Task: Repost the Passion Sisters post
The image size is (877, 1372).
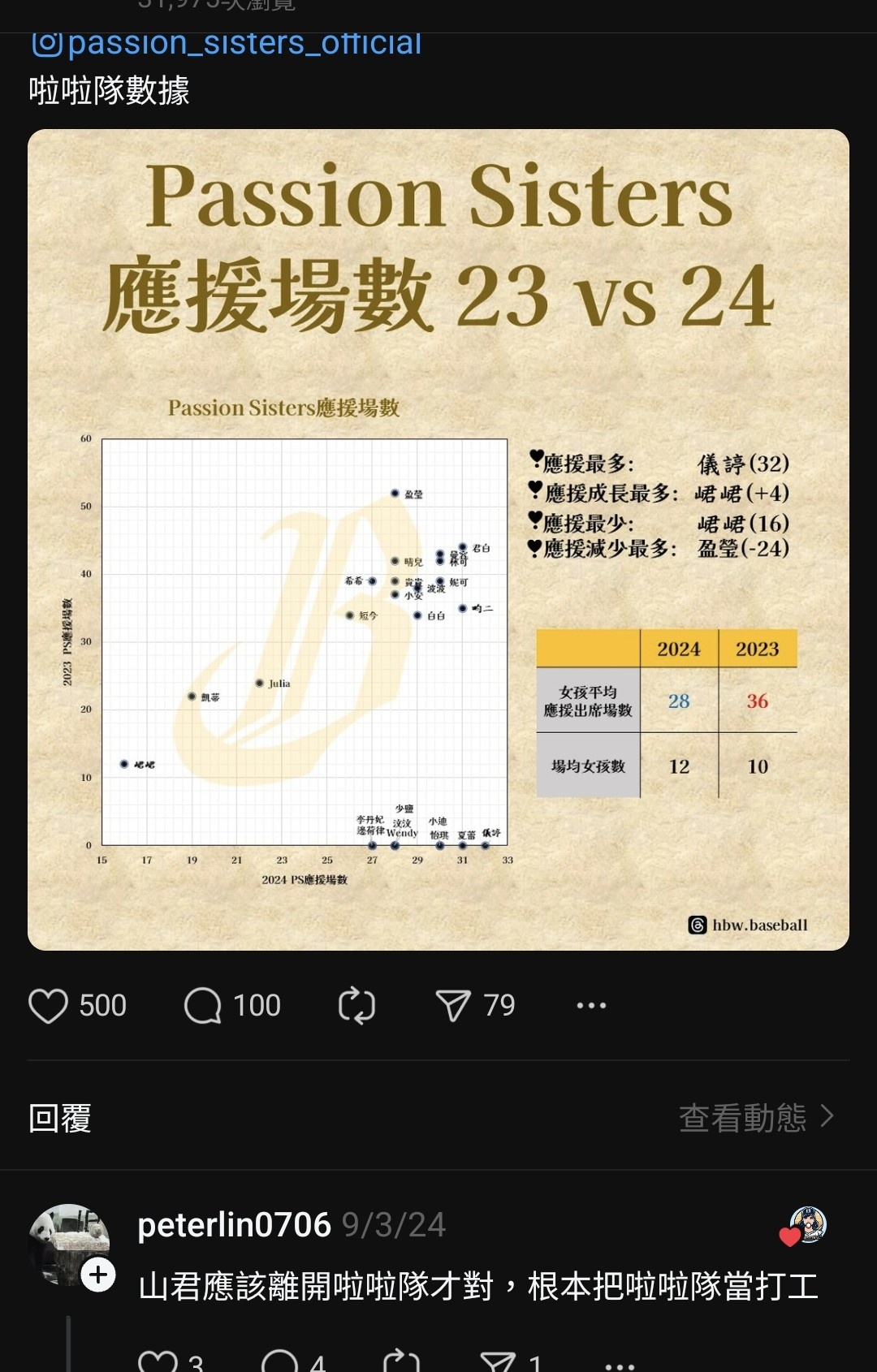Action: coord(356,1006)
